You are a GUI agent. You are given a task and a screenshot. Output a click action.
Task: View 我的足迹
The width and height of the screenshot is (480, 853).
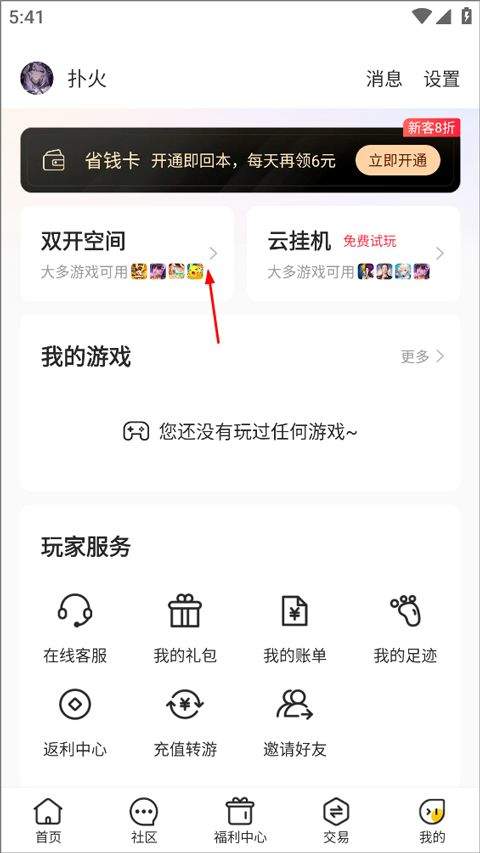pyautogui.click(x=405, y=629)
